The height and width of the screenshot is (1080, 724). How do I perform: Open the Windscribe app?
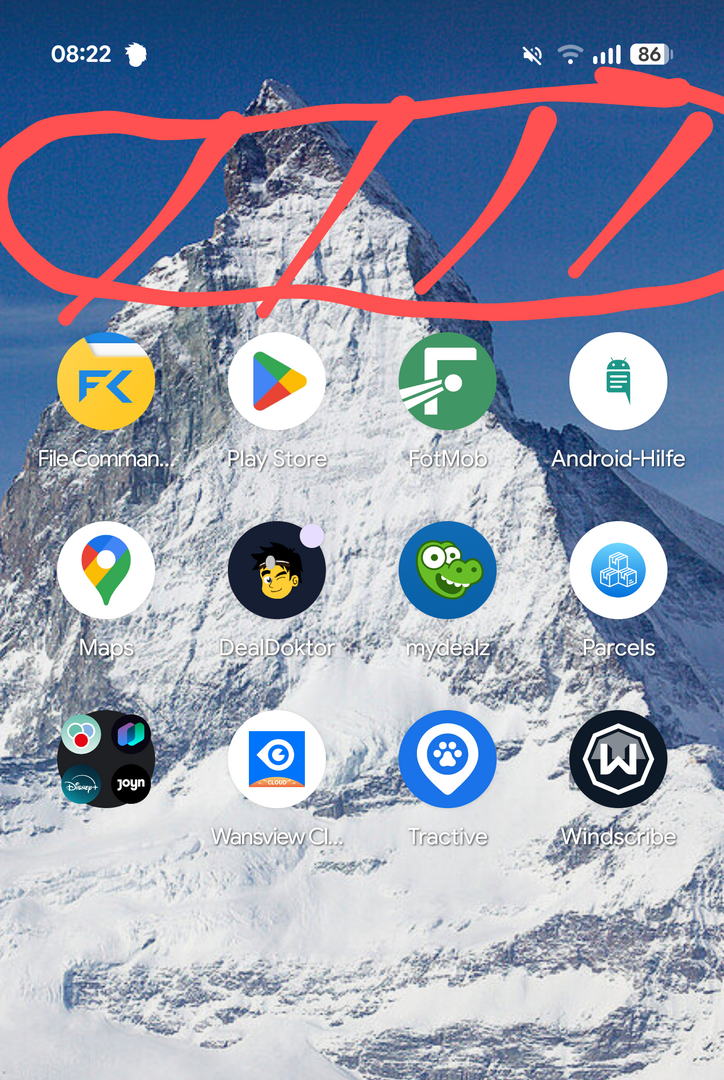tap(618, 759)
